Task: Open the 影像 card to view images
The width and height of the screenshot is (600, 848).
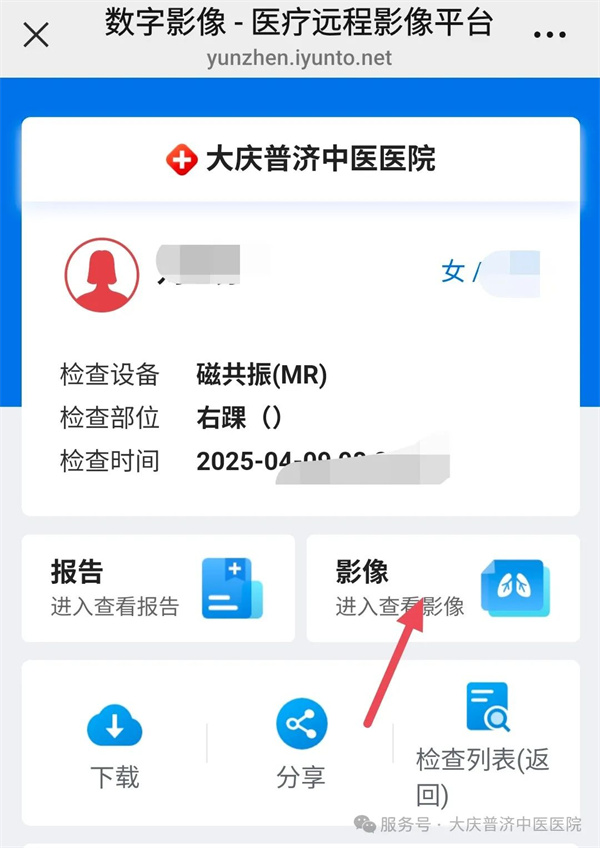Action: pyautogui.click(x=442, y=588)
